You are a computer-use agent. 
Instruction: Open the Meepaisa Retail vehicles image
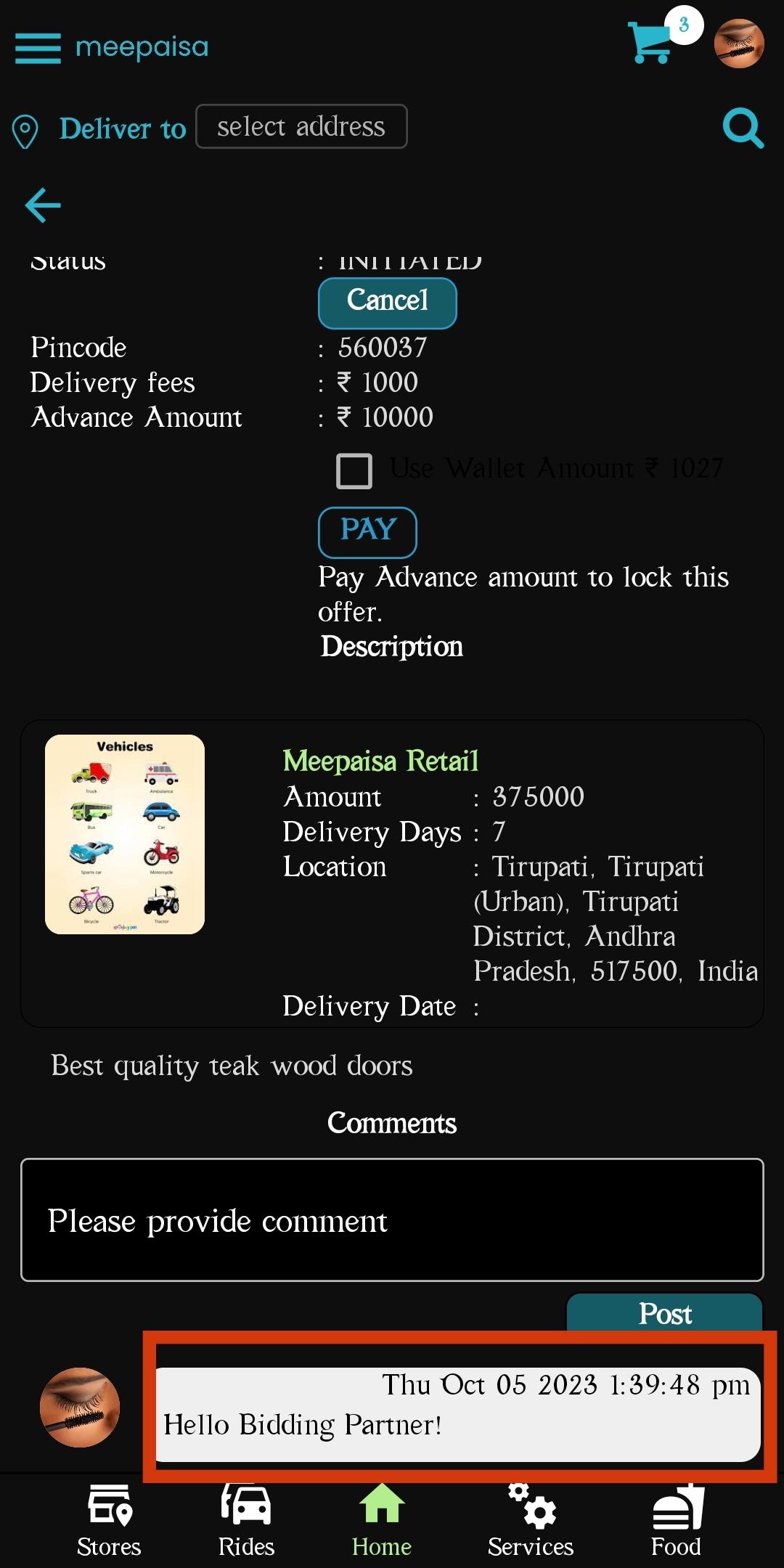pos(125,834)
